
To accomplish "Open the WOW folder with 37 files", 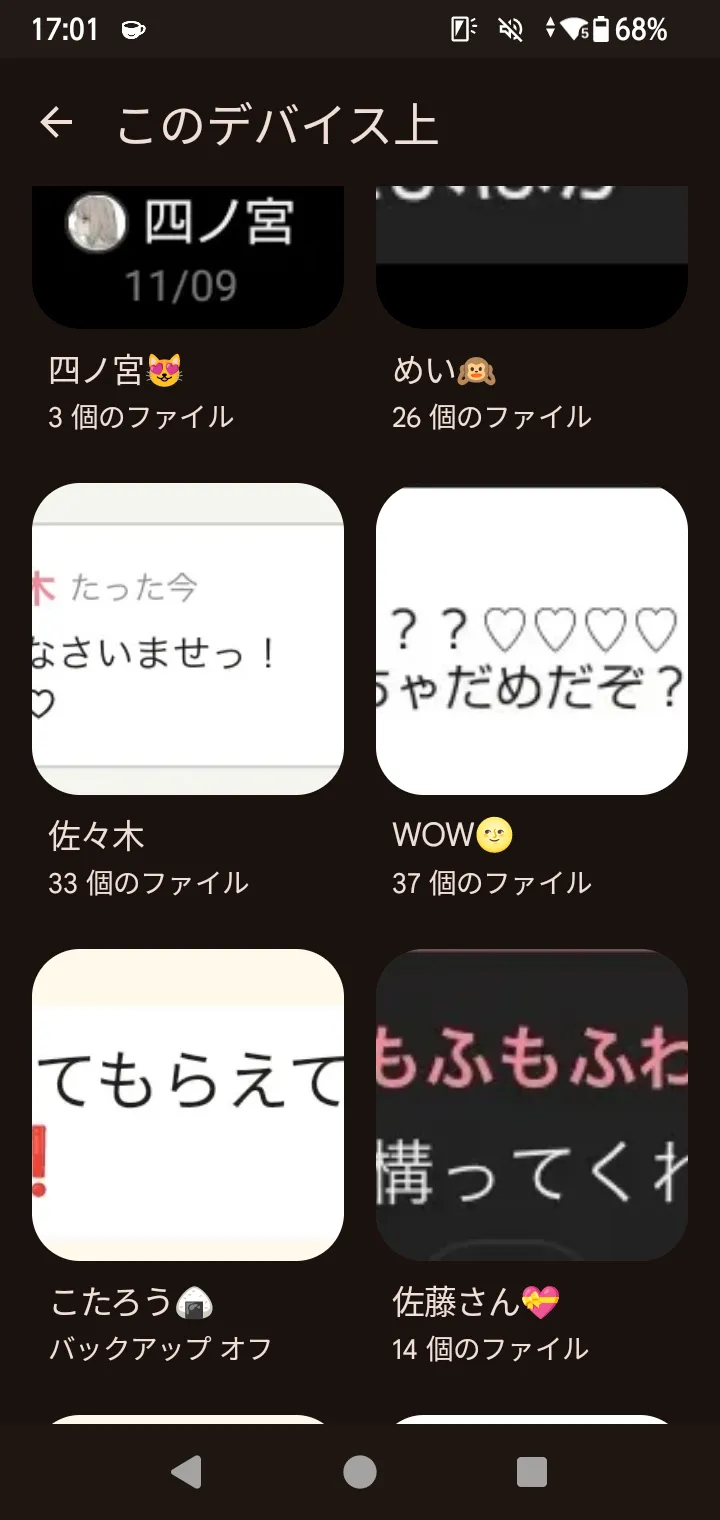I will pos(531,639).
